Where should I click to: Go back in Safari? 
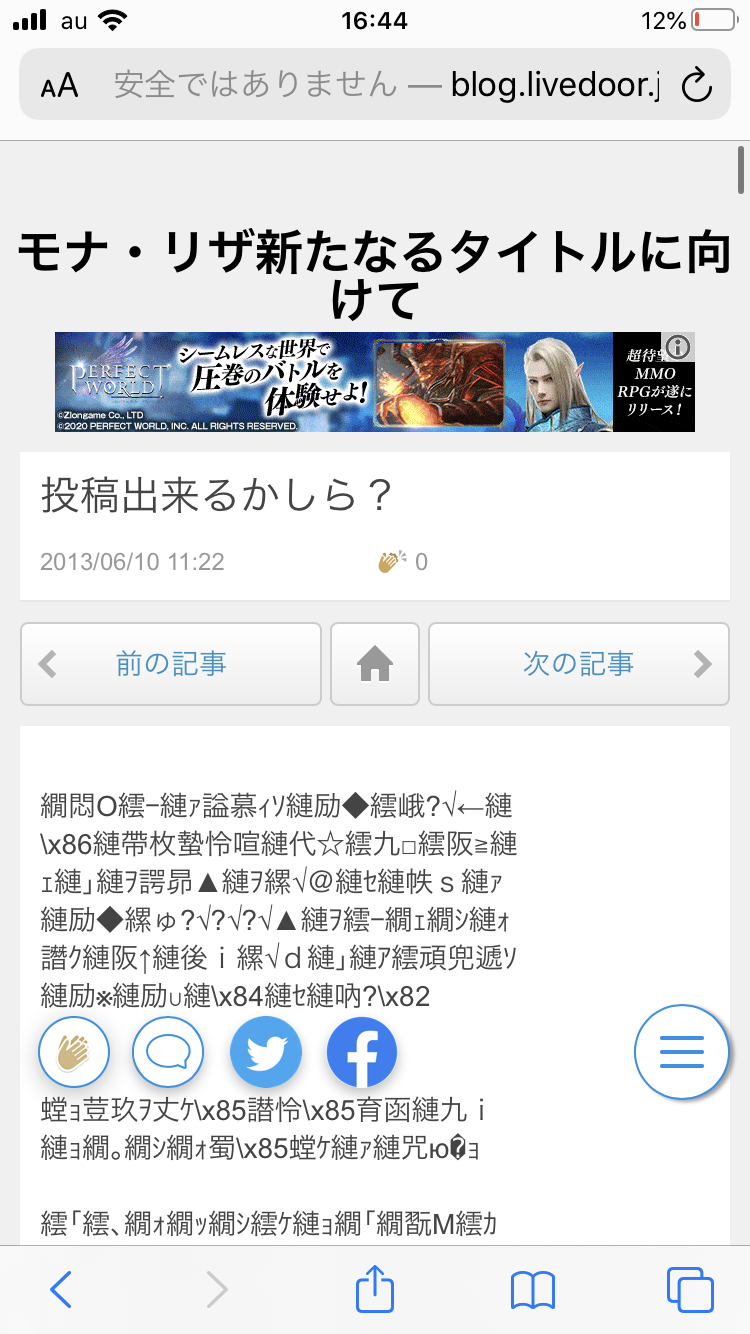coord(61,1290)
